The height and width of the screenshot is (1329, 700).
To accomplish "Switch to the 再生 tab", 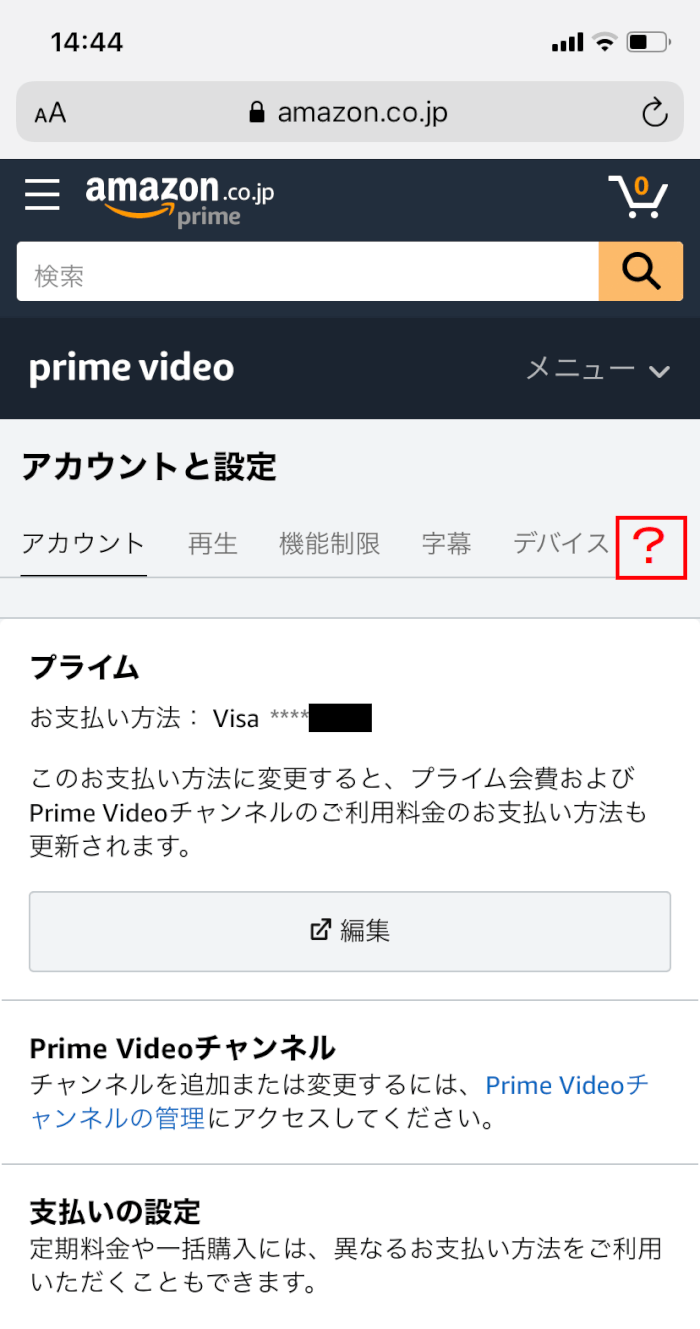I will click(213, 544).
